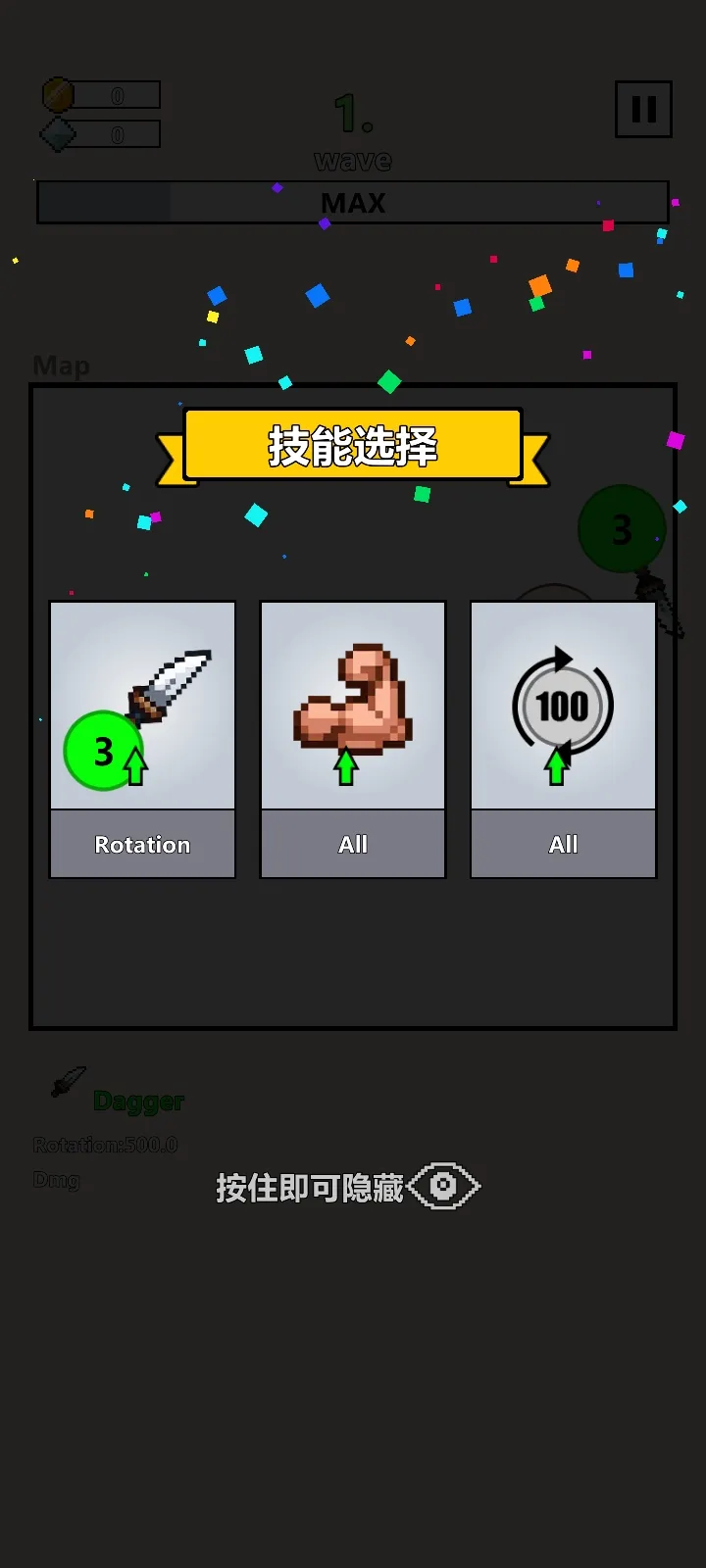Select the All label on the middle card
Image resolution: width=706 pixels, height=1568 pixels.
[x=352, y=844]
